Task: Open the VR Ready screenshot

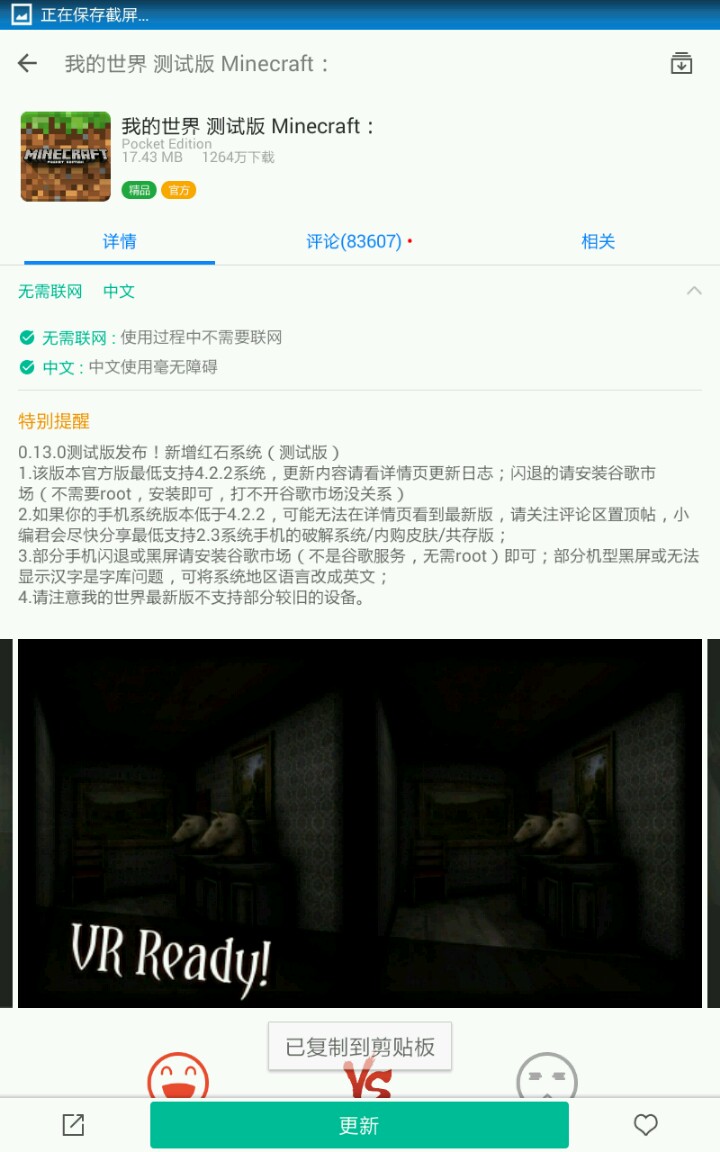Action: tap(359, 822)
